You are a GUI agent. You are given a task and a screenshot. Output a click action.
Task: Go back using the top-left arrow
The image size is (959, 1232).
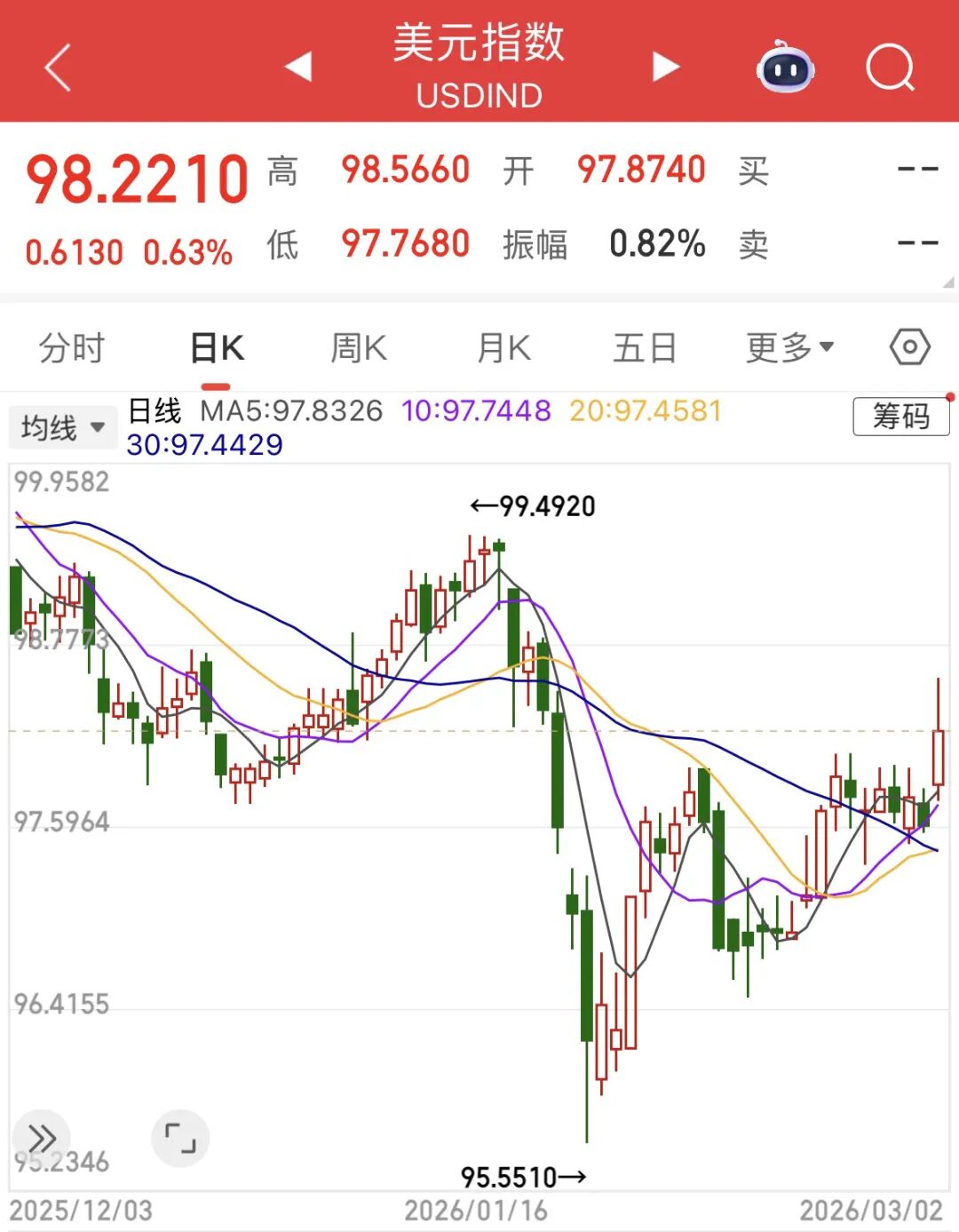click(58, 68)
